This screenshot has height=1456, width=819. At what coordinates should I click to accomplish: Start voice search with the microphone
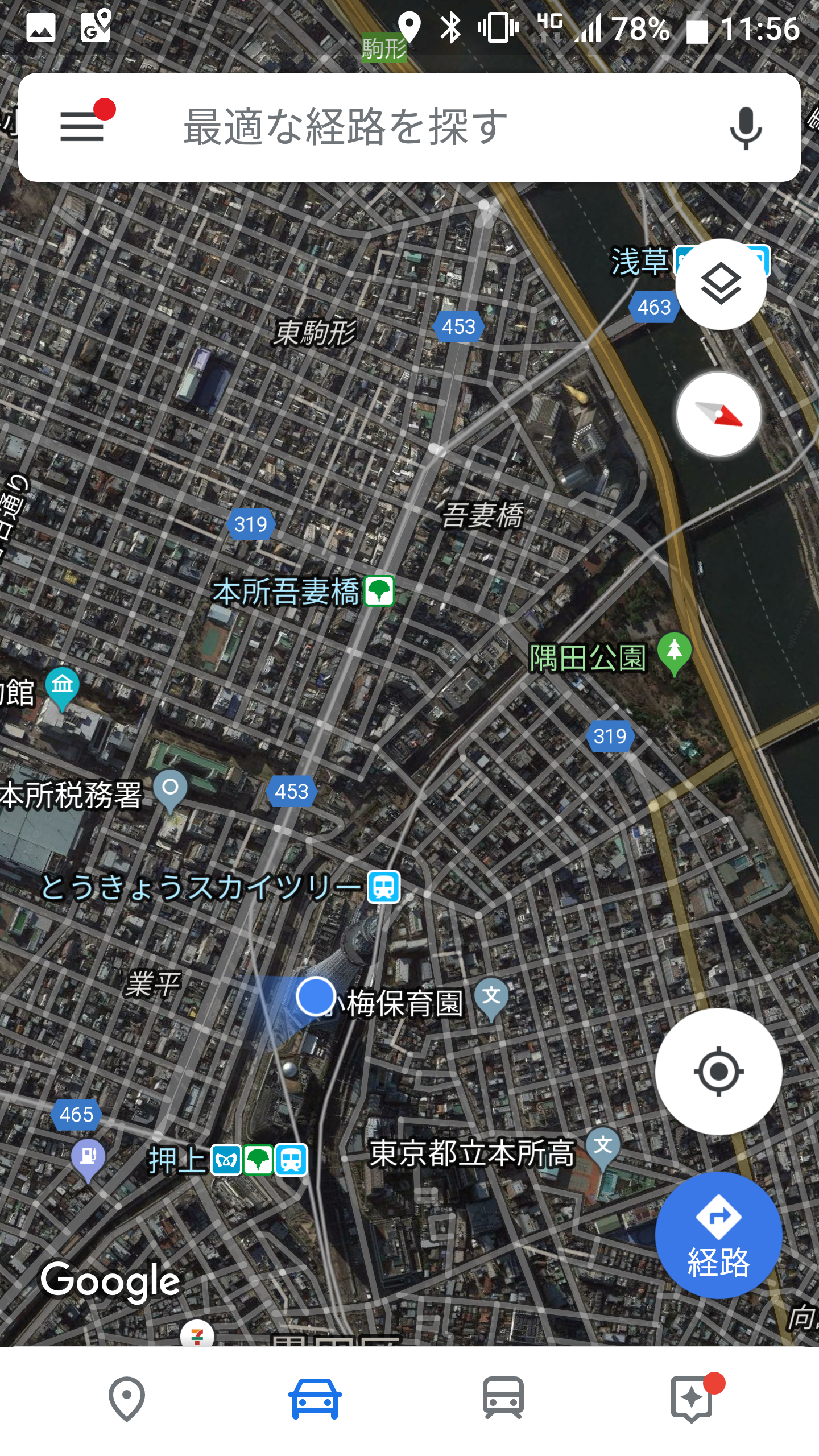(745, 127)
